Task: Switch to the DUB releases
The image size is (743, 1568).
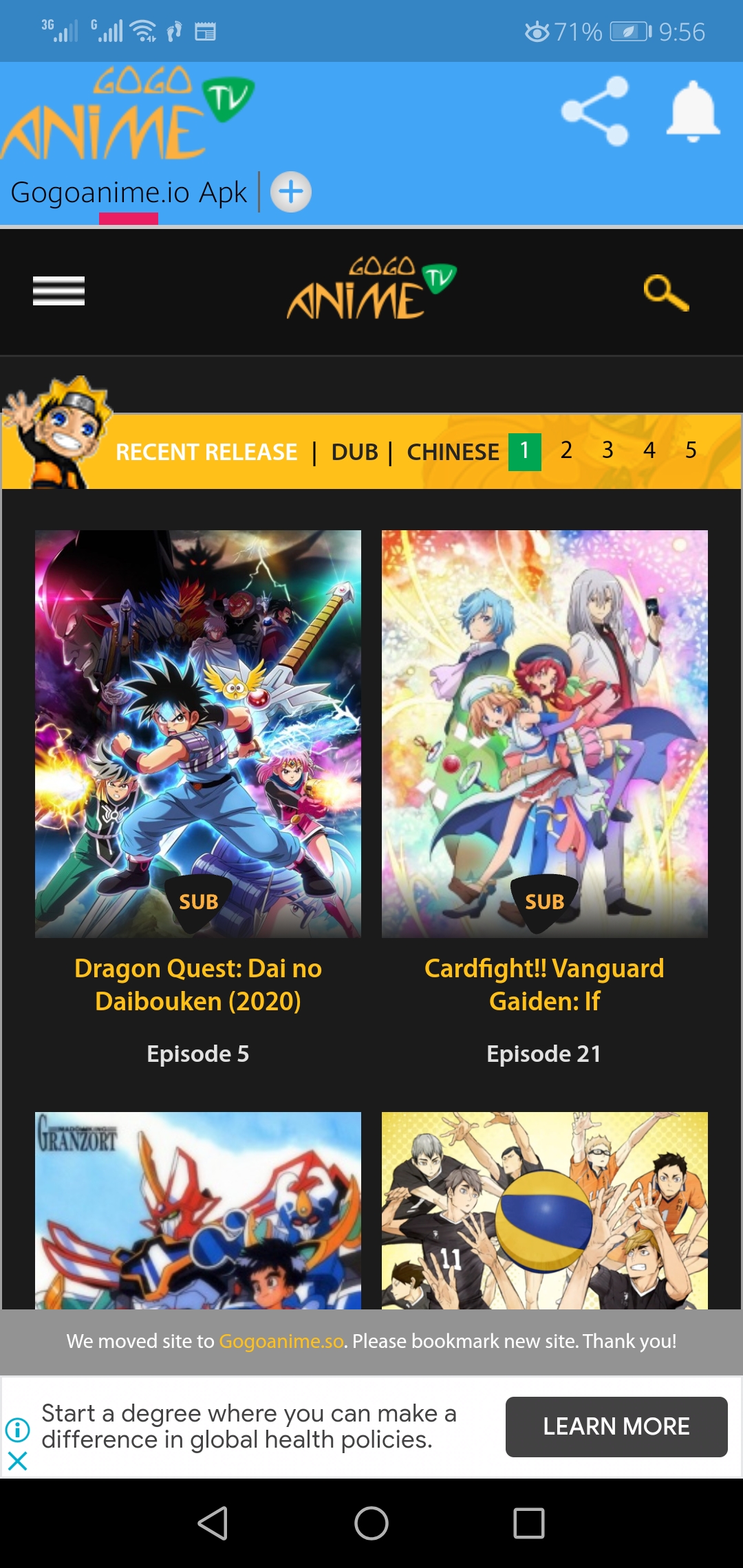Action: [354, 452]
